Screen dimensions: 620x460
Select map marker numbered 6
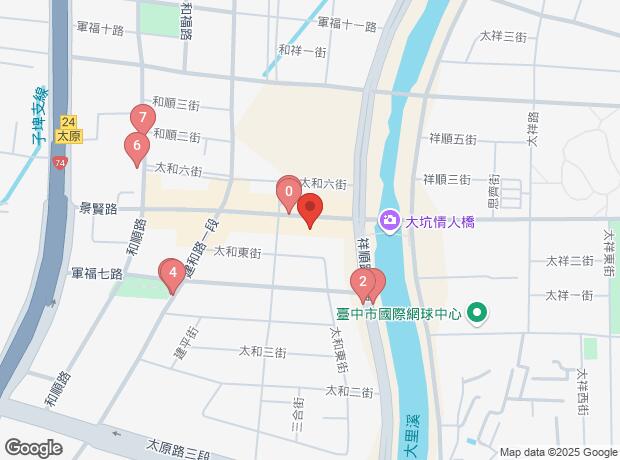[x=136, y=148]
